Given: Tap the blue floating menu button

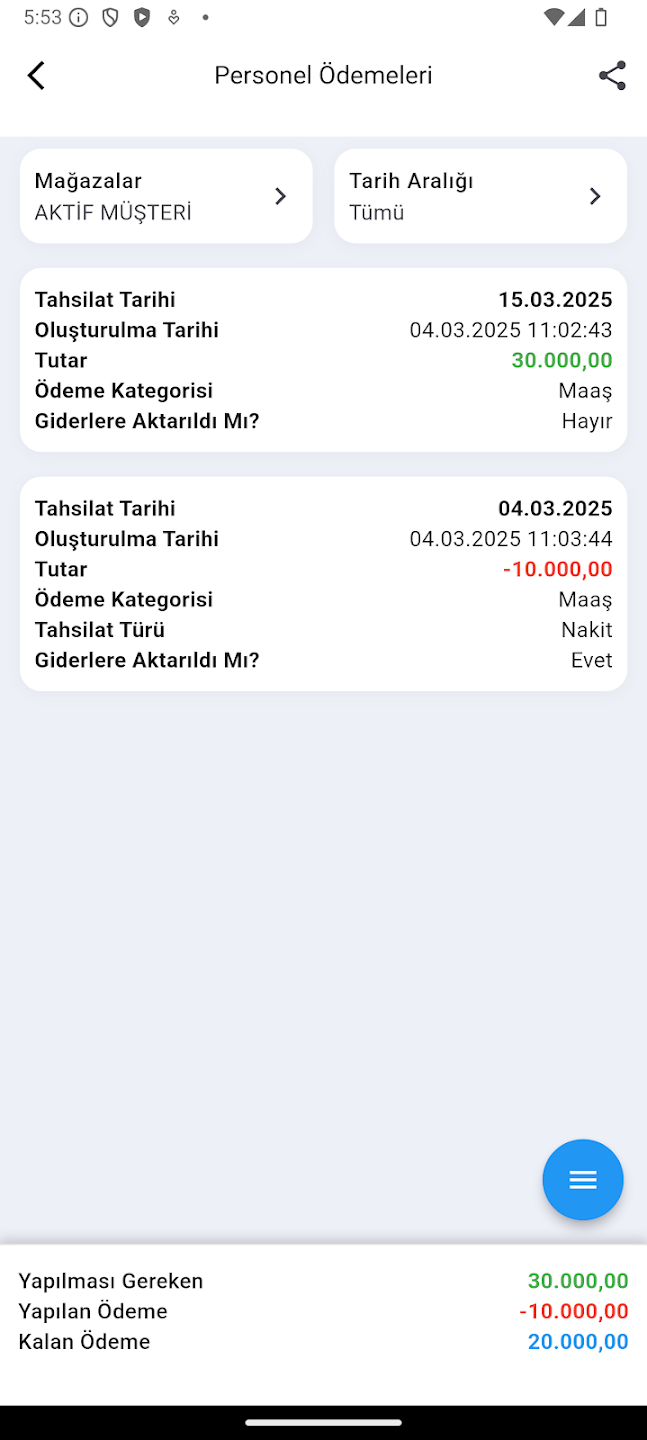Looking at the screenshot, I should [583, 1180].
